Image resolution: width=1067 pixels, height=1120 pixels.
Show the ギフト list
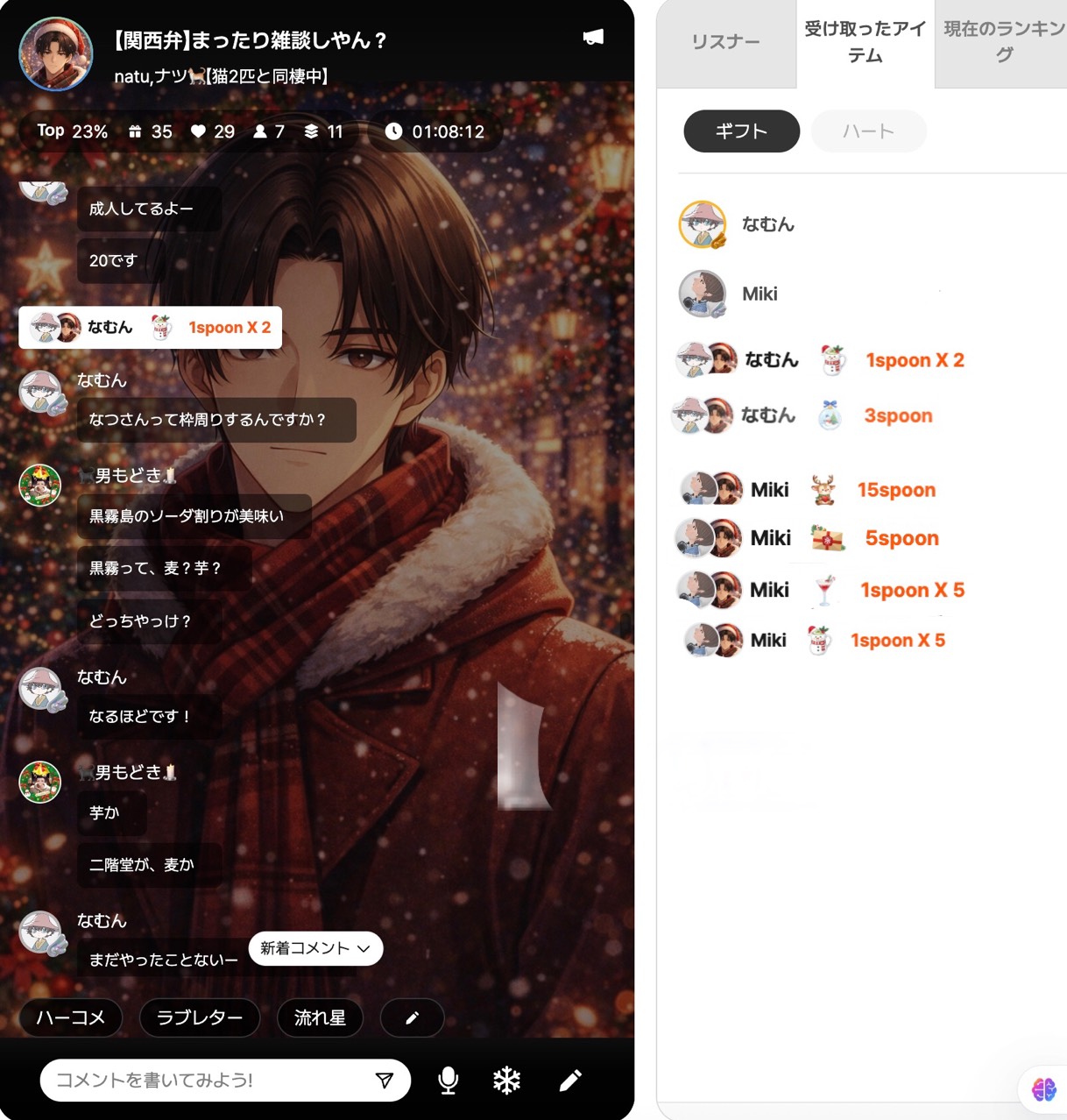741,131
